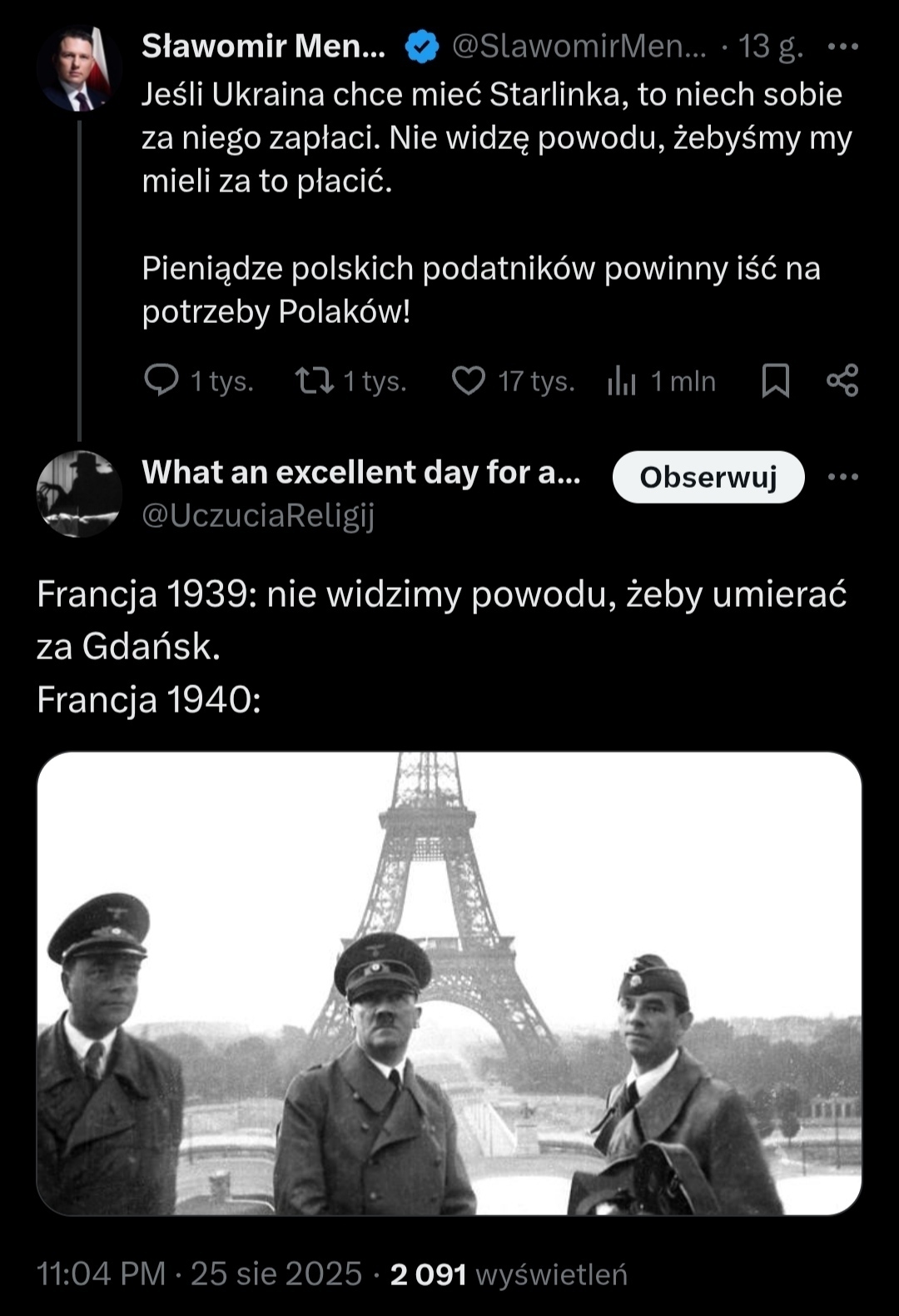View analytics of Mentzen's post
Image resolution: width=899 pixels, height=1316 pixels.
pyautogui.click(x=623, y=381)
